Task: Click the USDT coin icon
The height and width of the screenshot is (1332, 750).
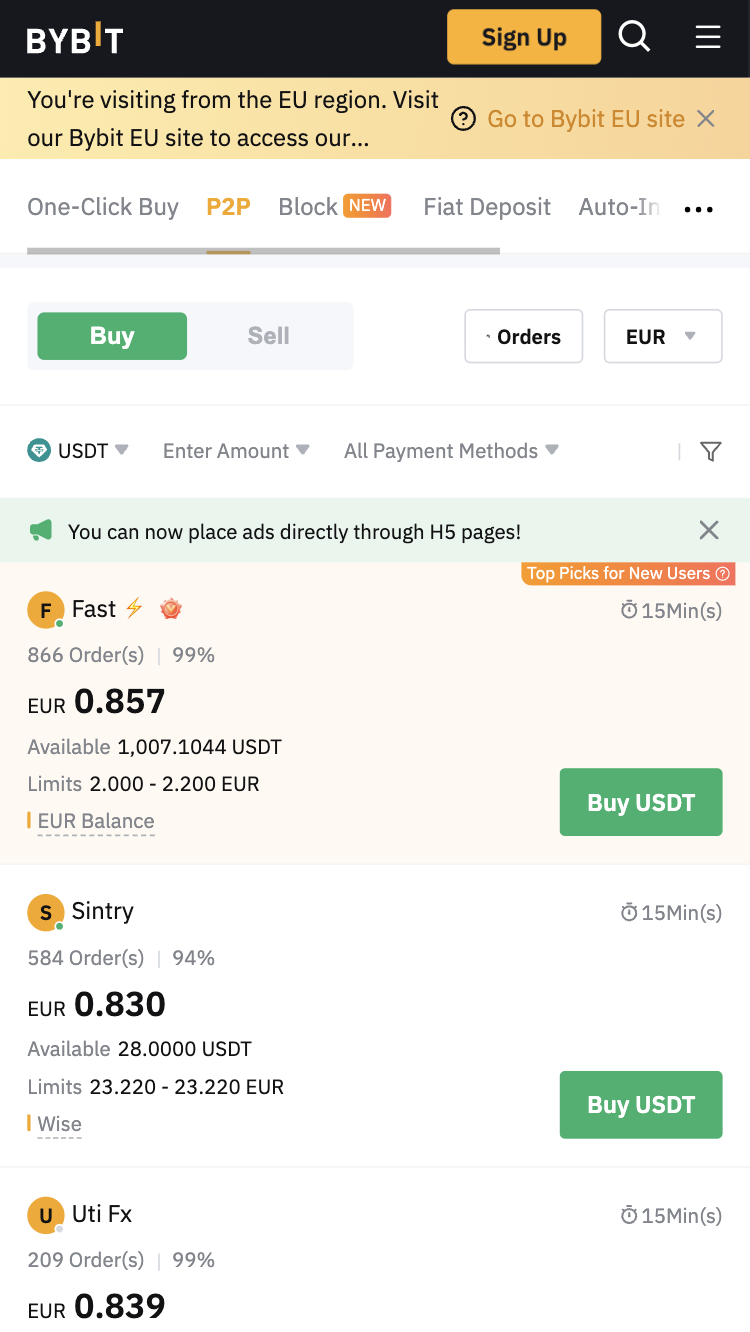Action: 38,451
